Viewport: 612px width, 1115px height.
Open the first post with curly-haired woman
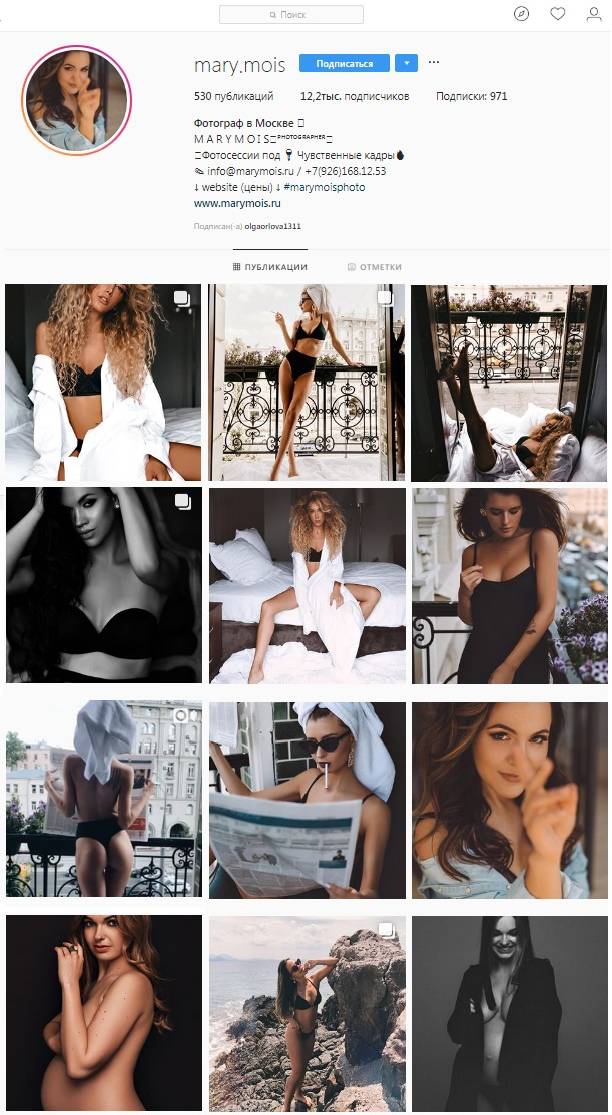(x=103, y=382)
